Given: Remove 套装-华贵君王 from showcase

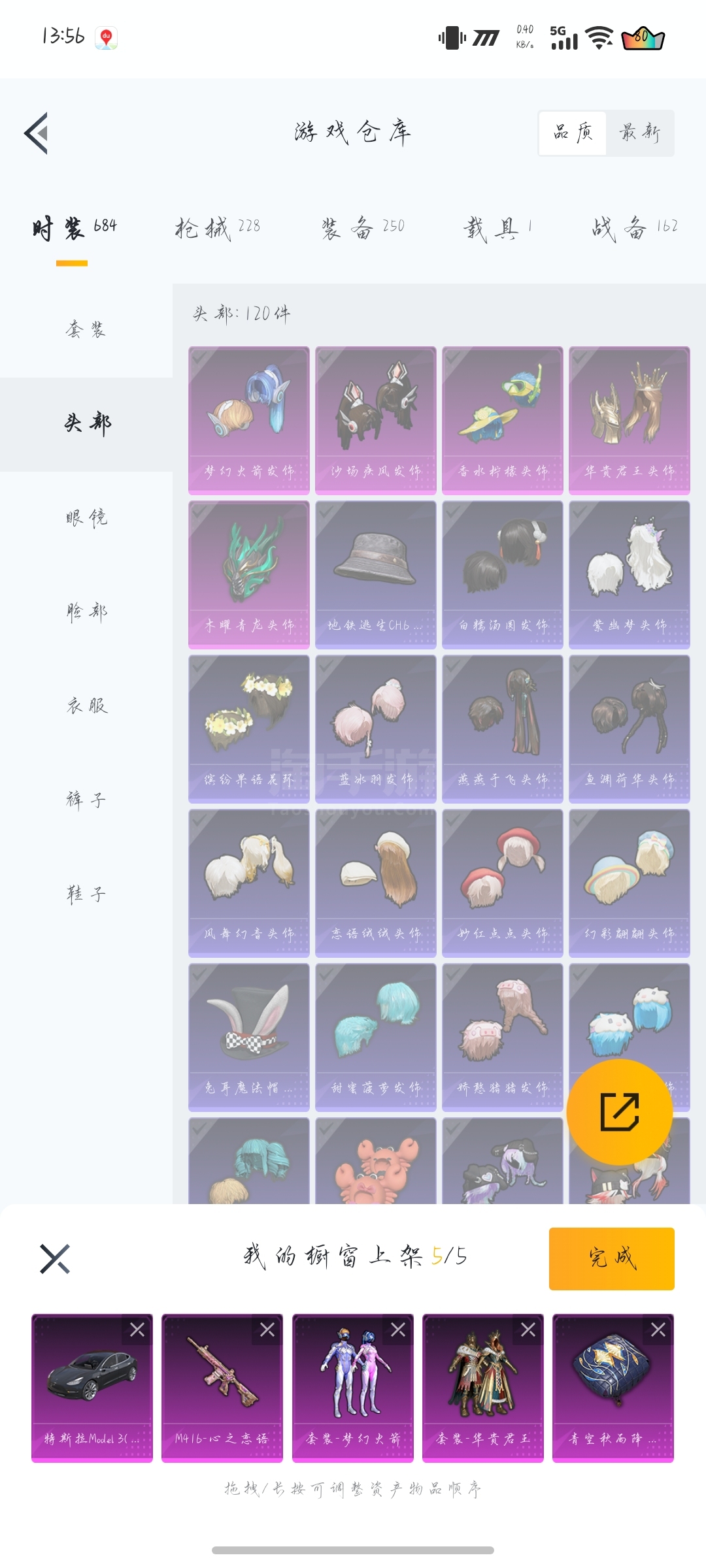Looking at the screenshot, I should click(528, 1330).
